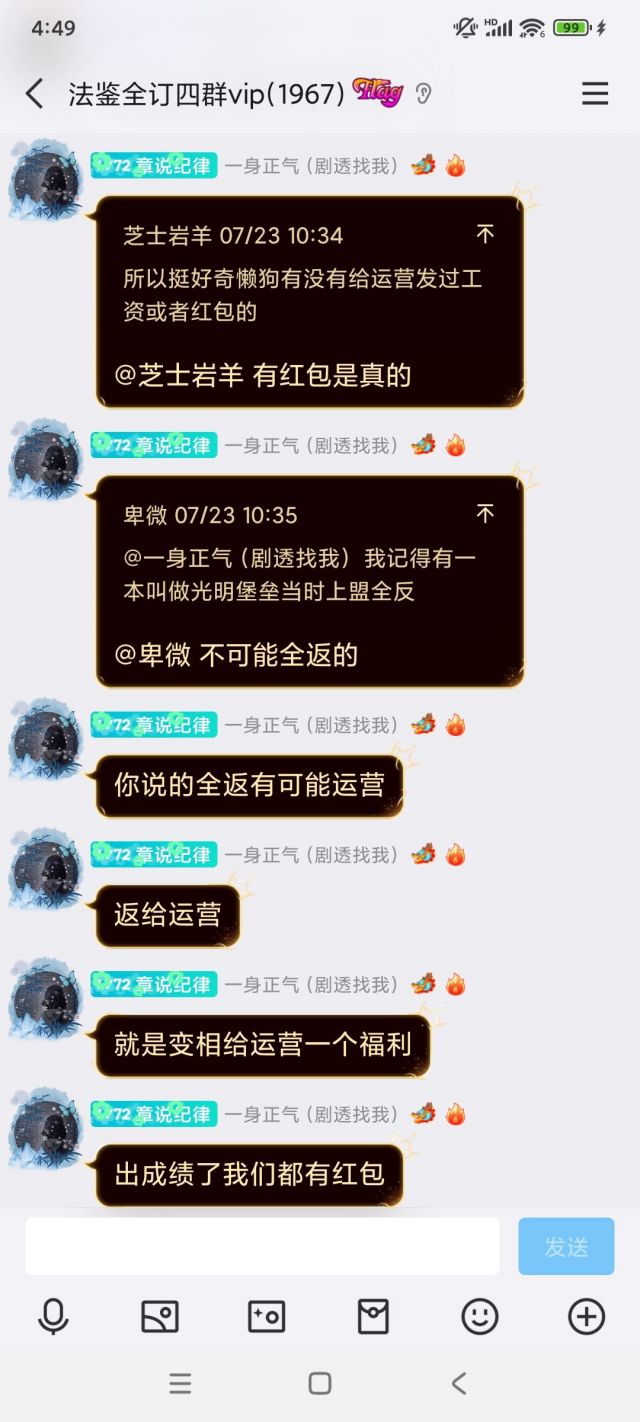Open the emoji smiley panel

[480, 1317]
